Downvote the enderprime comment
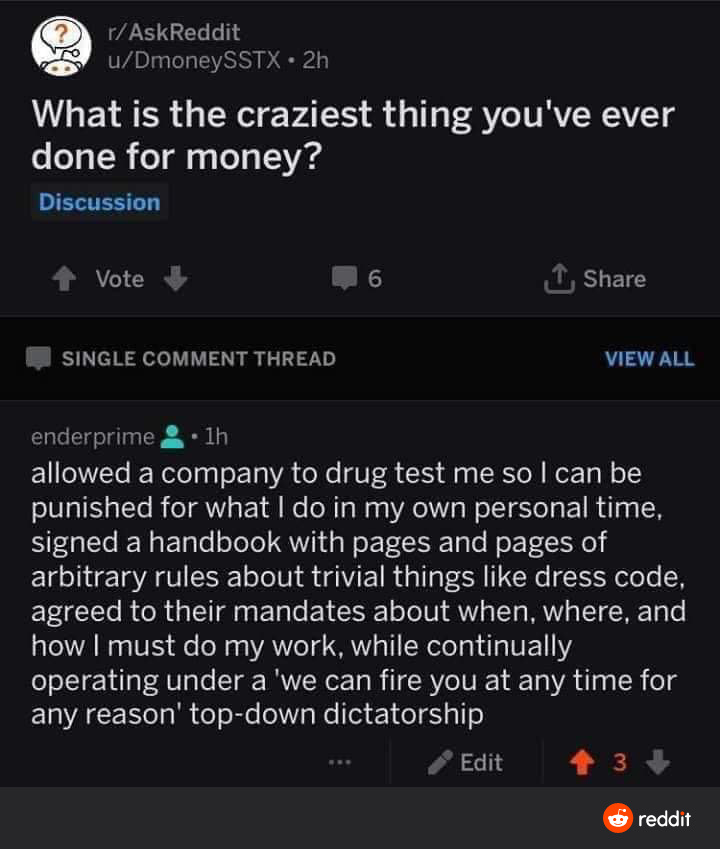 tap(657, 763)
